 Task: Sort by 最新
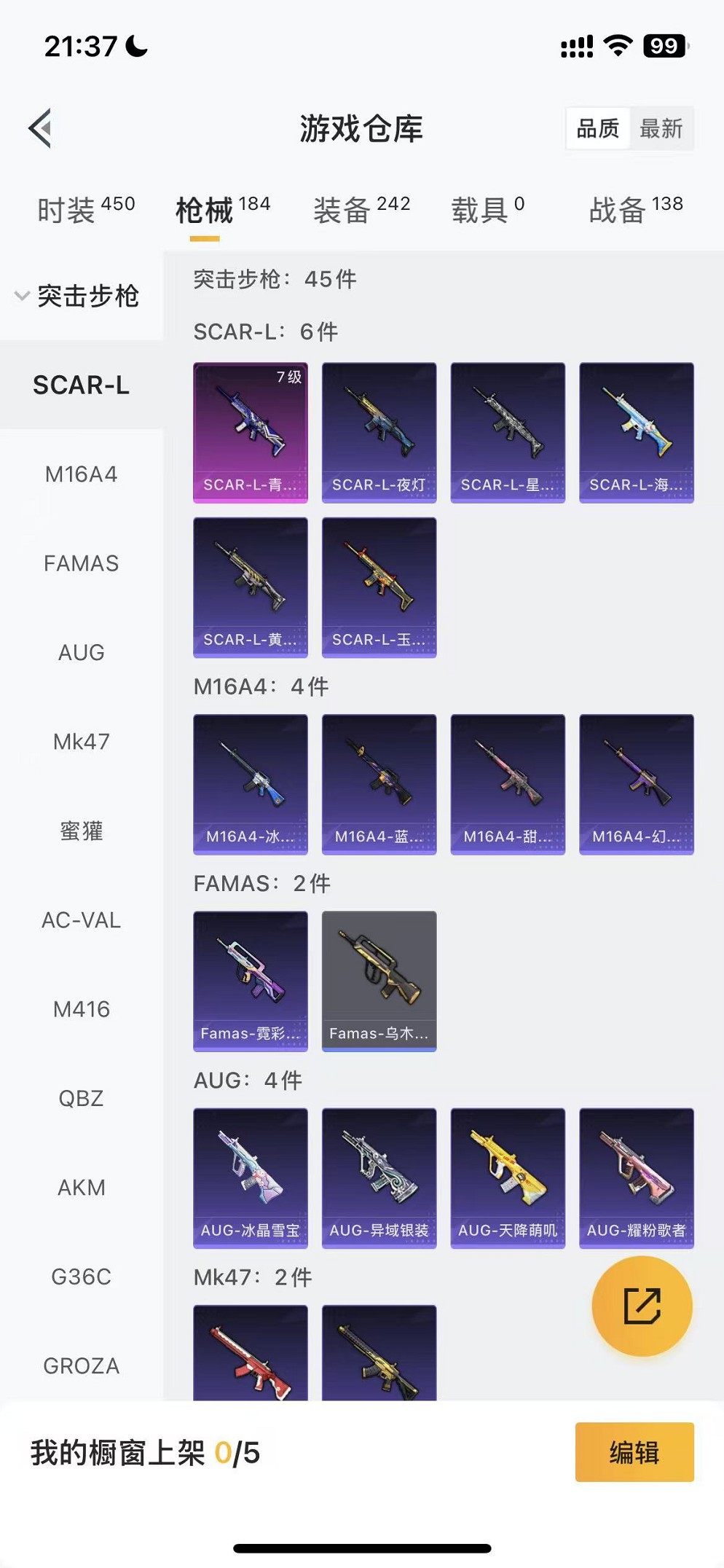point(661,128)
